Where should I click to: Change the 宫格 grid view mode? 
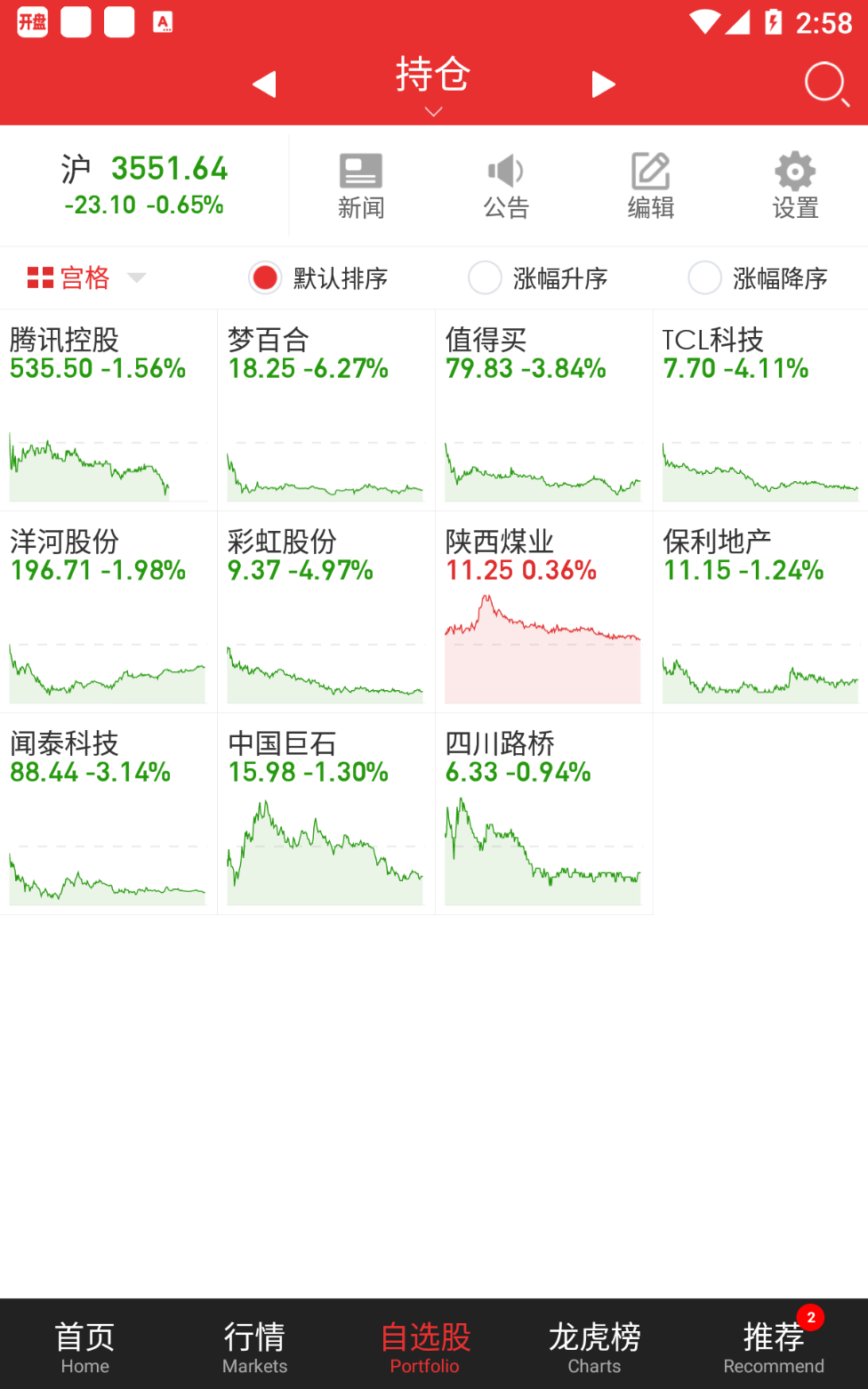click(86, 278)
